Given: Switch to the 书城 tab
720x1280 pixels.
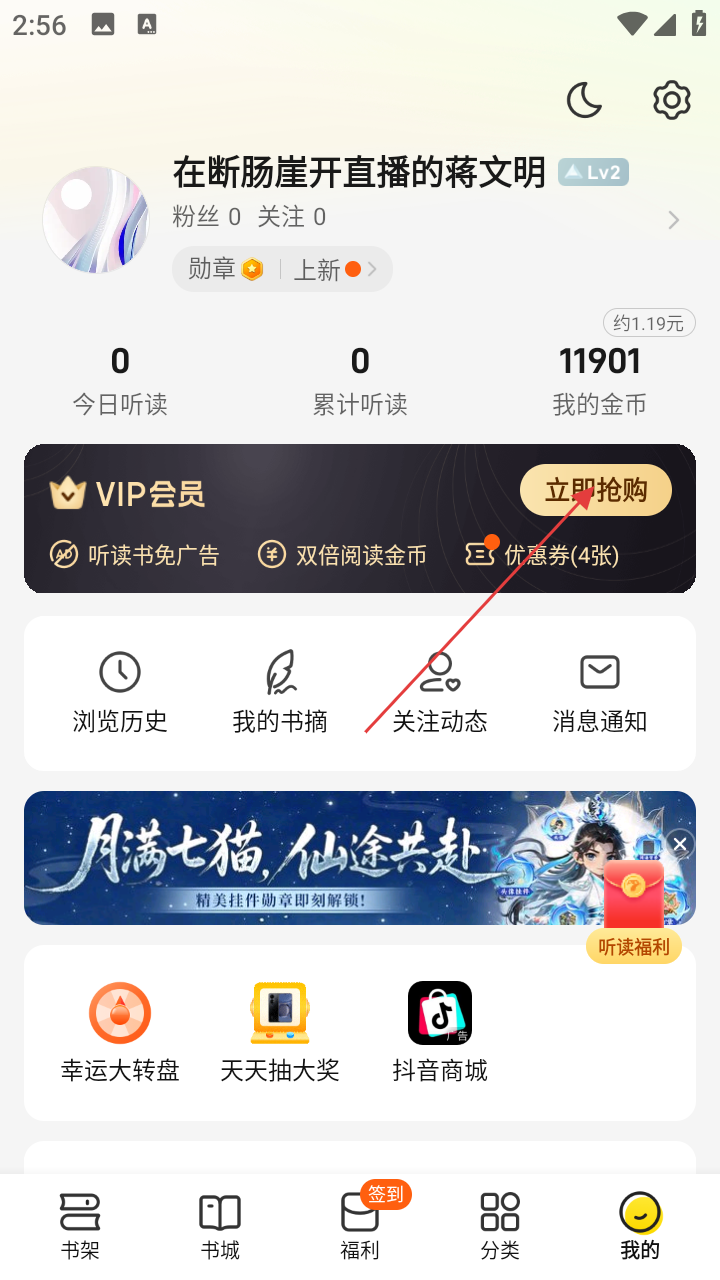Looking at the screenshot, I should click(220, 1224).
